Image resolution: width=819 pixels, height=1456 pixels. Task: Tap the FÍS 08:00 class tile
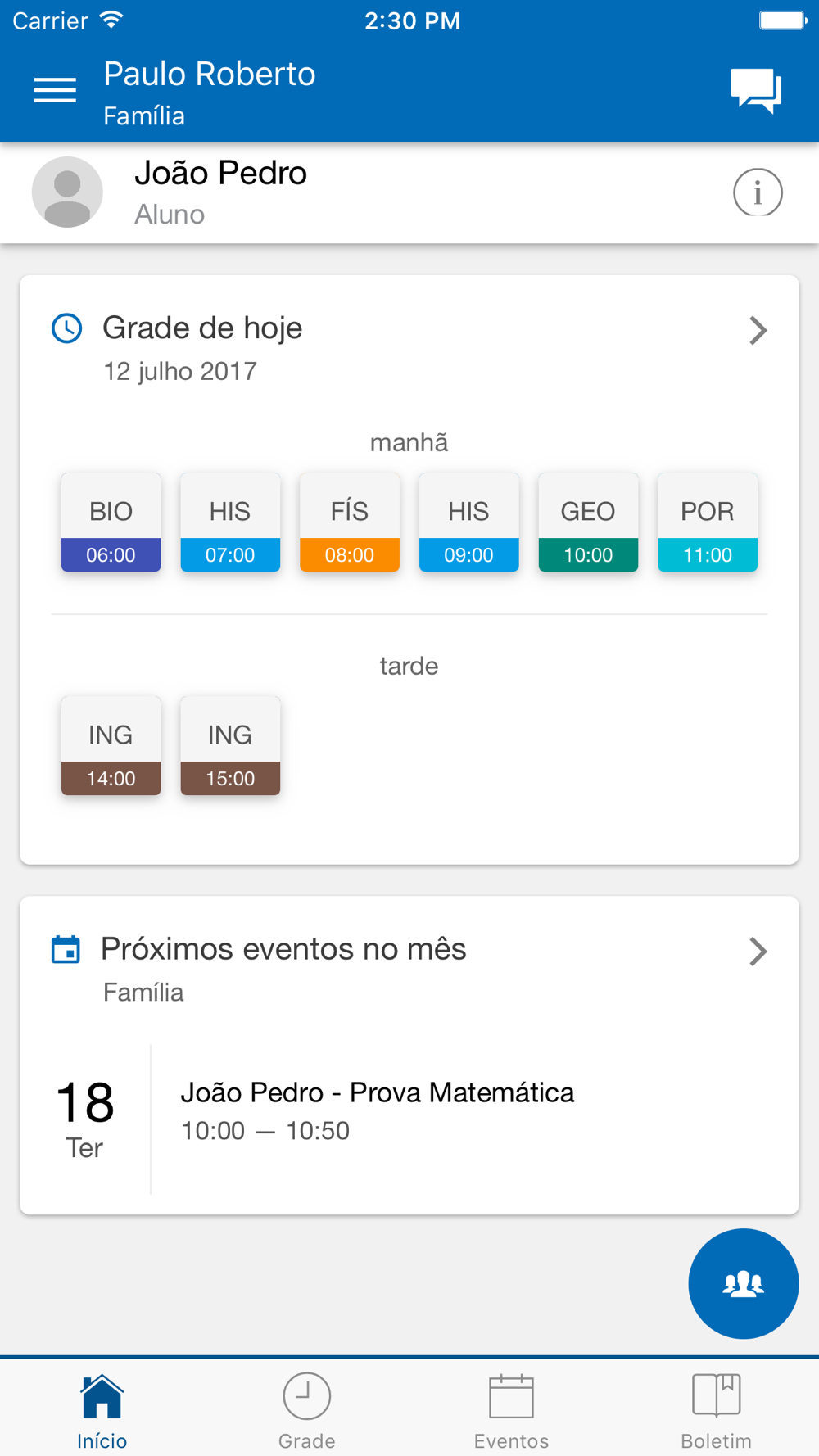point(350,522)
